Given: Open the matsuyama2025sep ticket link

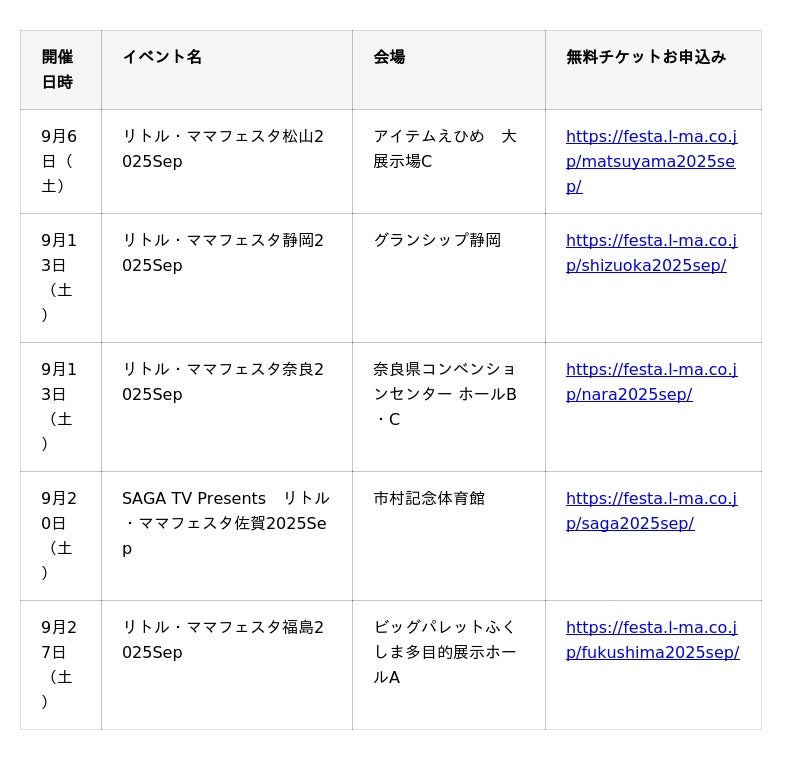Looking at the screenshot, I should (x=650, y=161).
